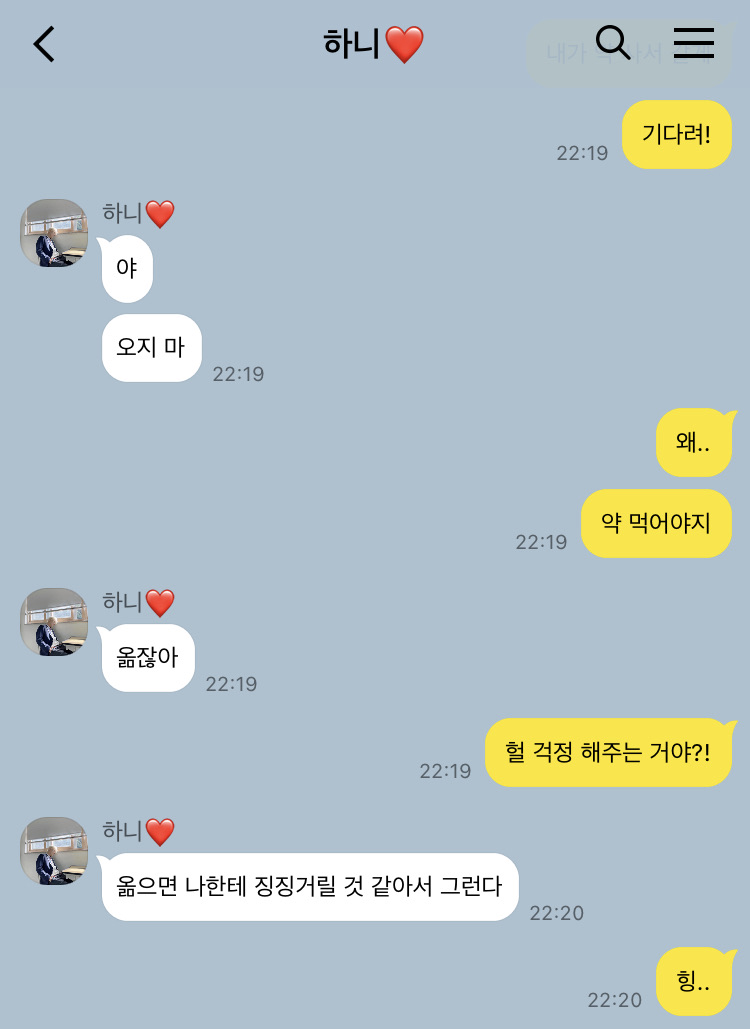Tap the '약 먹어야지' yellow bubble
The height and width of the screenshot is (1029, 750).
656,522
